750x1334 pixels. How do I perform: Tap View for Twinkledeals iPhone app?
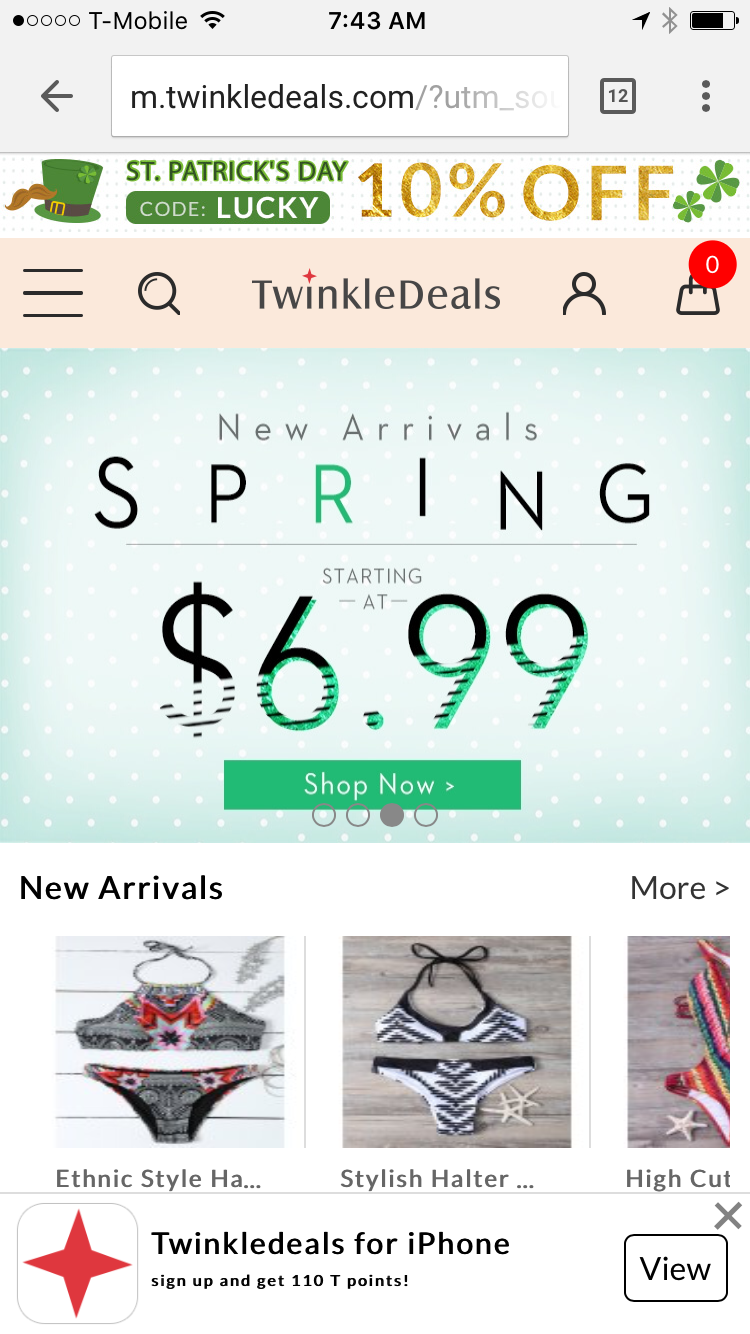tap(675, 1269)
